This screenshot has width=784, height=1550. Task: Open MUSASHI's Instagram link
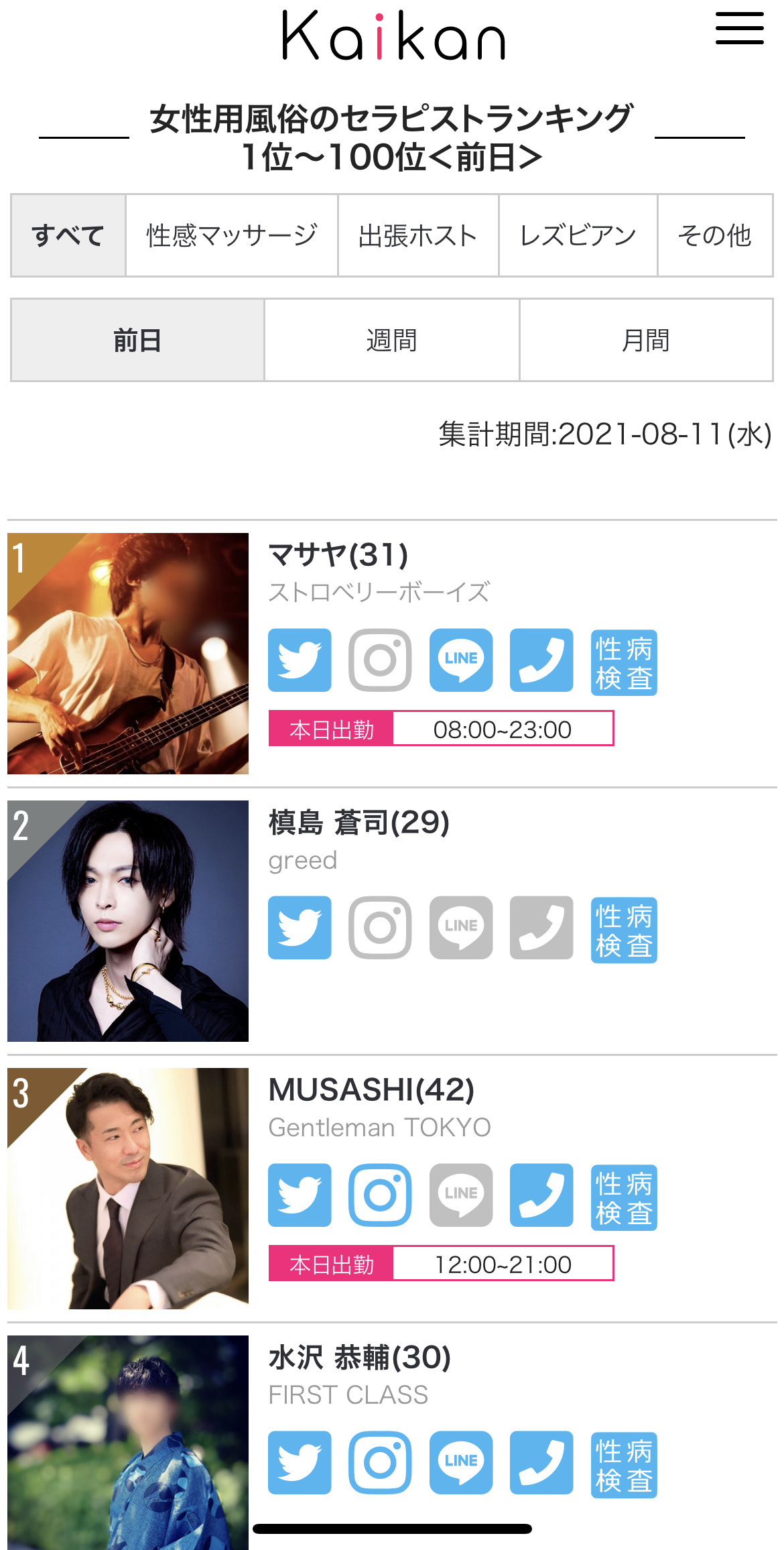pyautogui.click(x=380, y=1195)
